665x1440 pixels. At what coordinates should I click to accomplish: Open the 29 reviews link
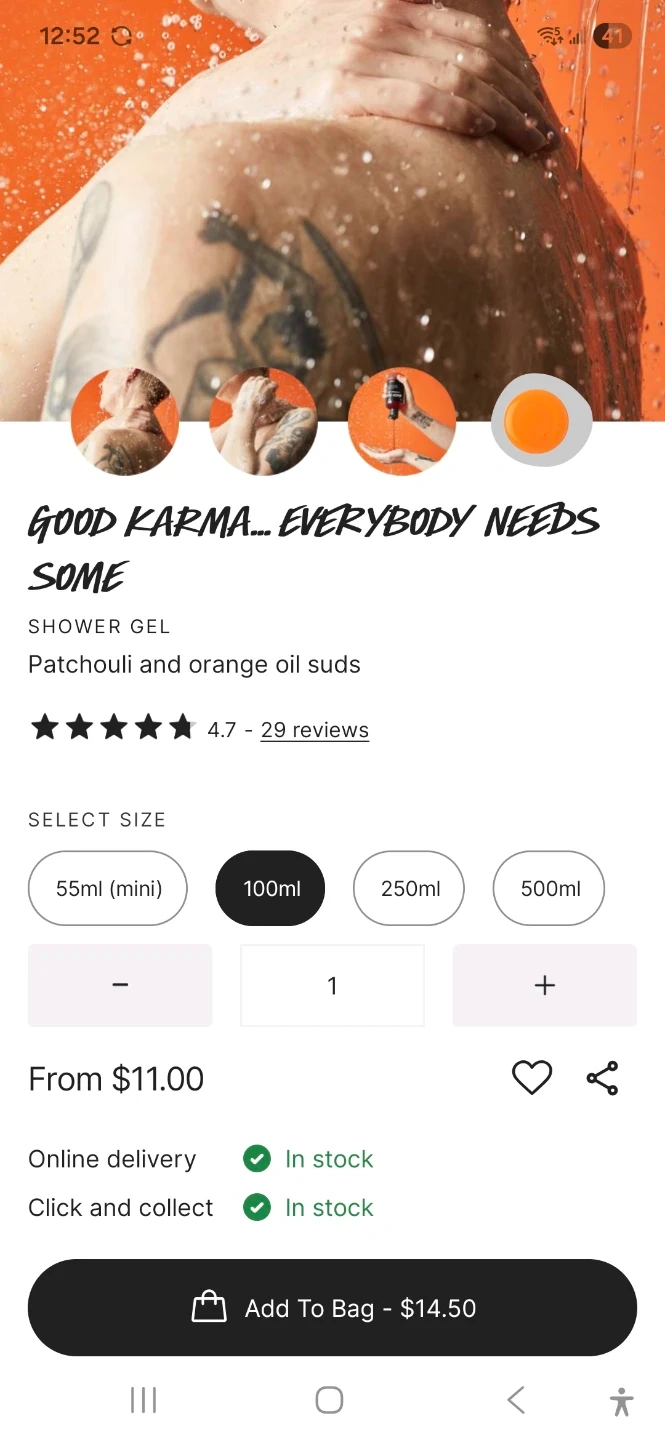coord(314,730)
